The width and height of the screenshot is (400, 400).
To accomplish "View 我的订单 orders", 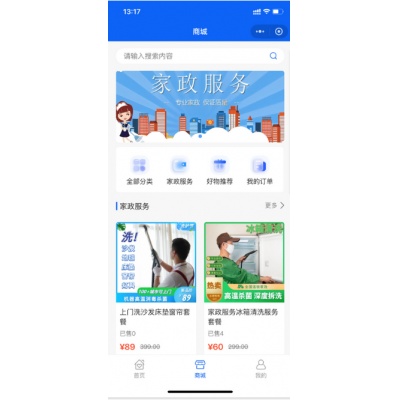I will point(260,171).
